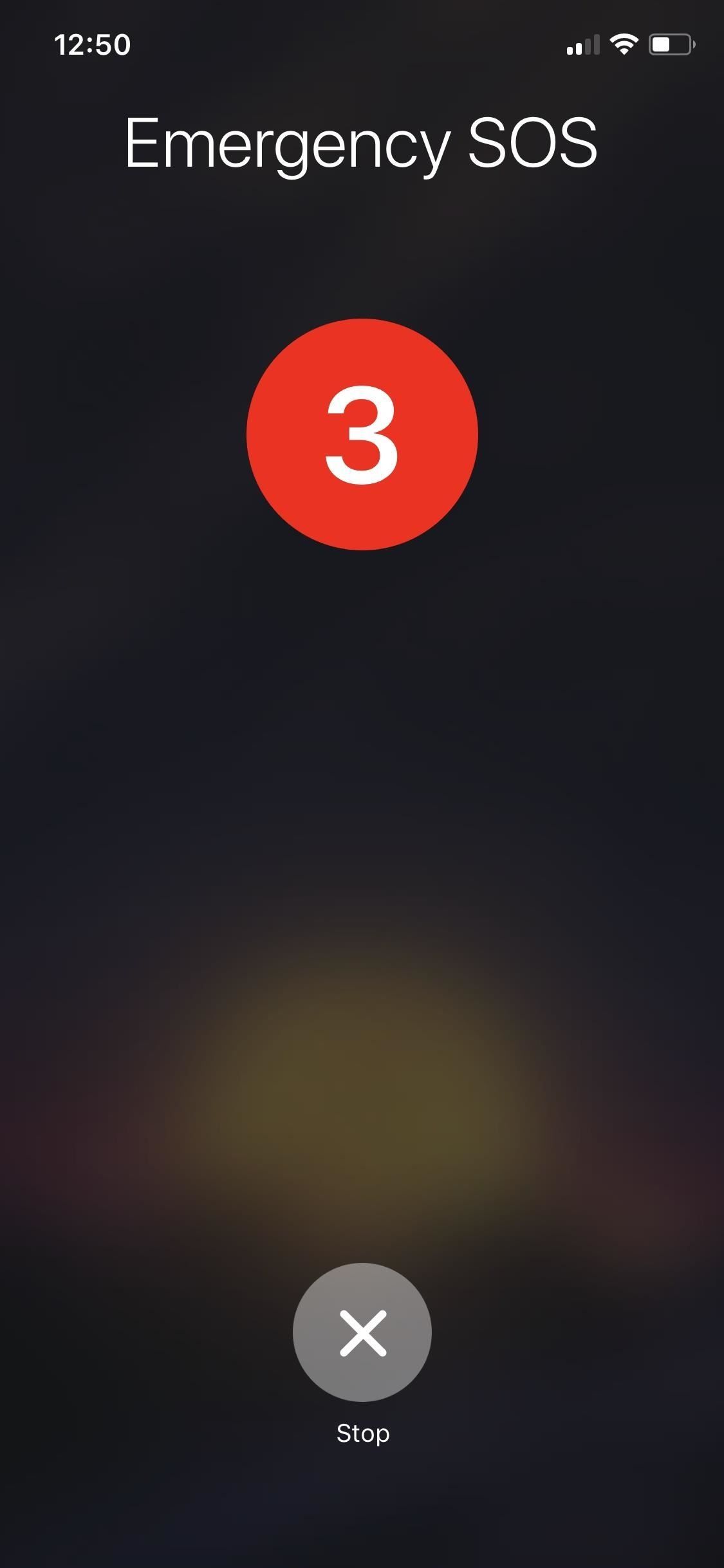Stop the Emergency SOS countdown
This screenshot has height=1568, width=724.
(362, 1332)
